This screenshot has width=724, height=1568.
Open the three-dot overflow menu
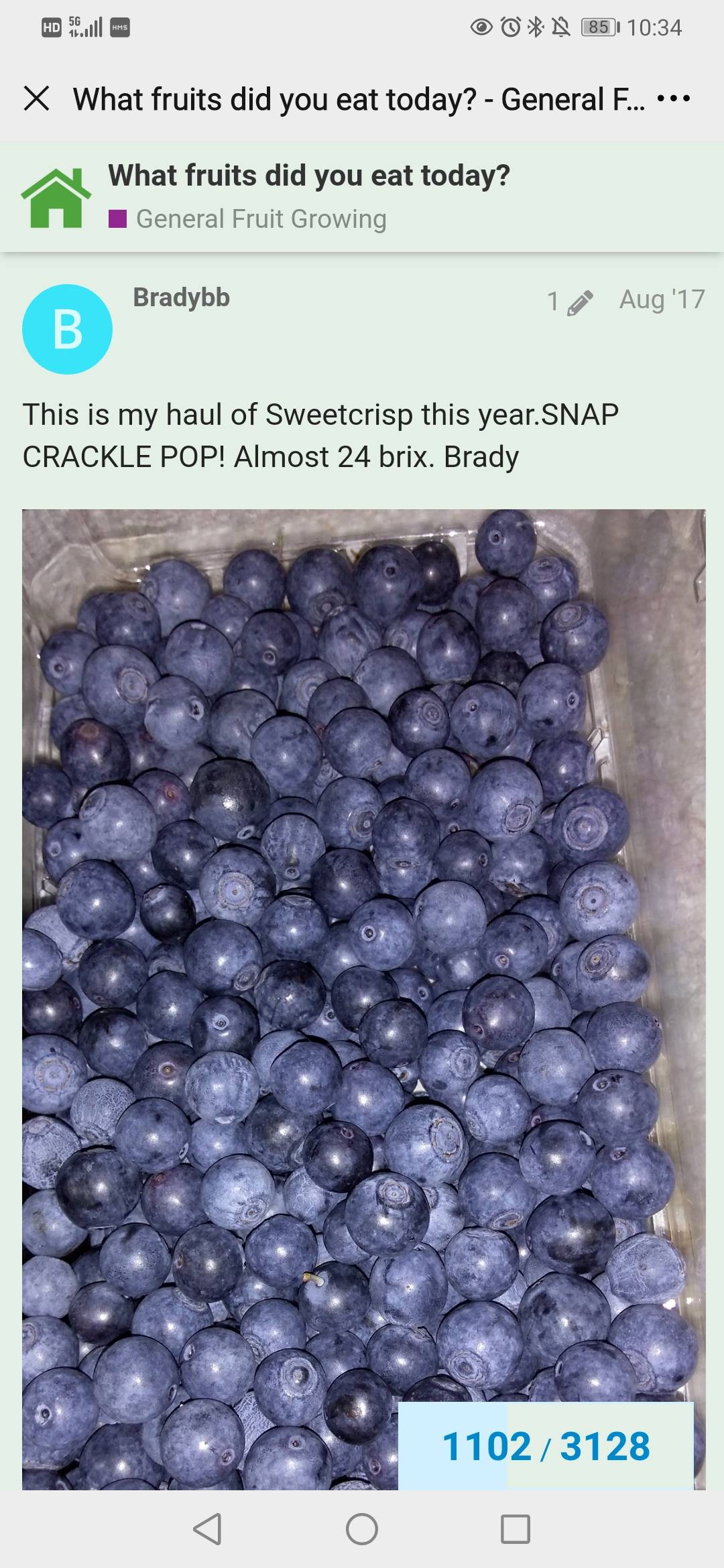point(673,99)
